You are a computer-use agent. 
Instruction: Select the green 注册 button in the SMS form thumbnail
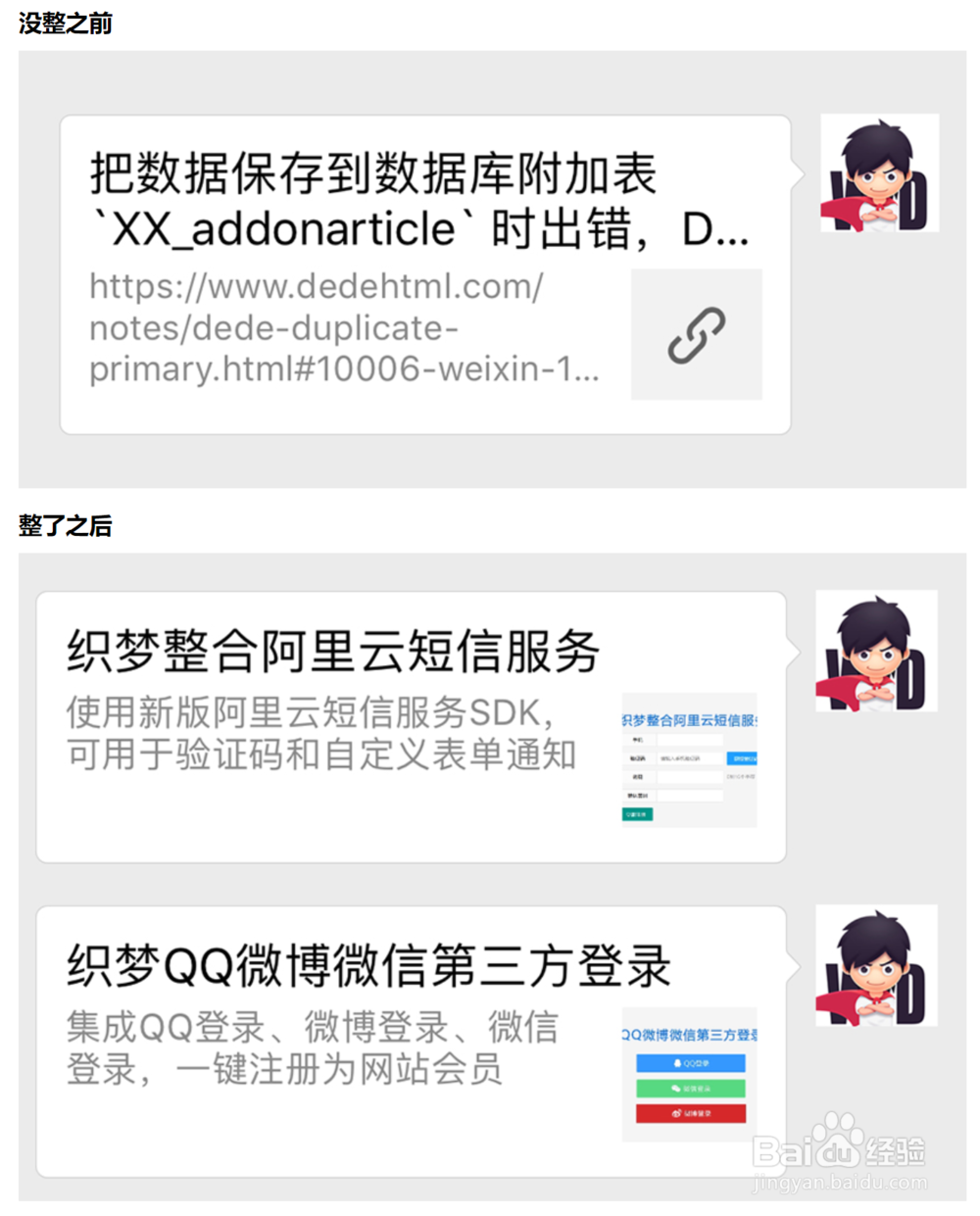[637, 814]
